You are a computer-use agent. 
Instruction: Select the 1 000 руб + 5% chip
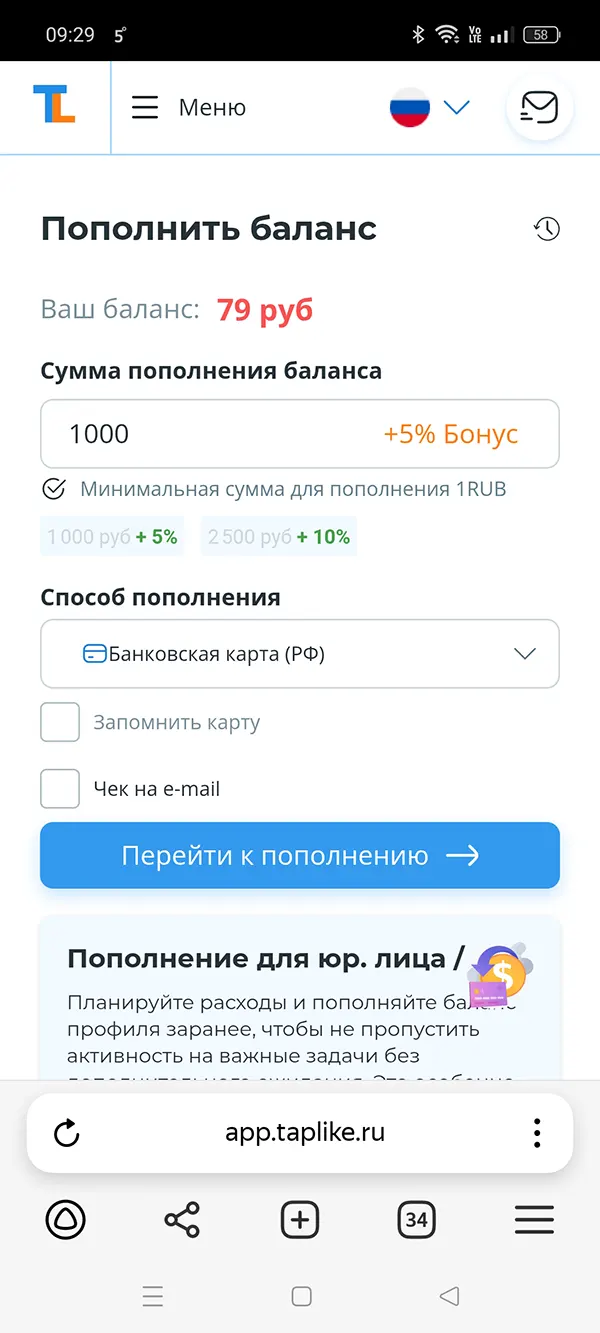[x=112, y=537]
